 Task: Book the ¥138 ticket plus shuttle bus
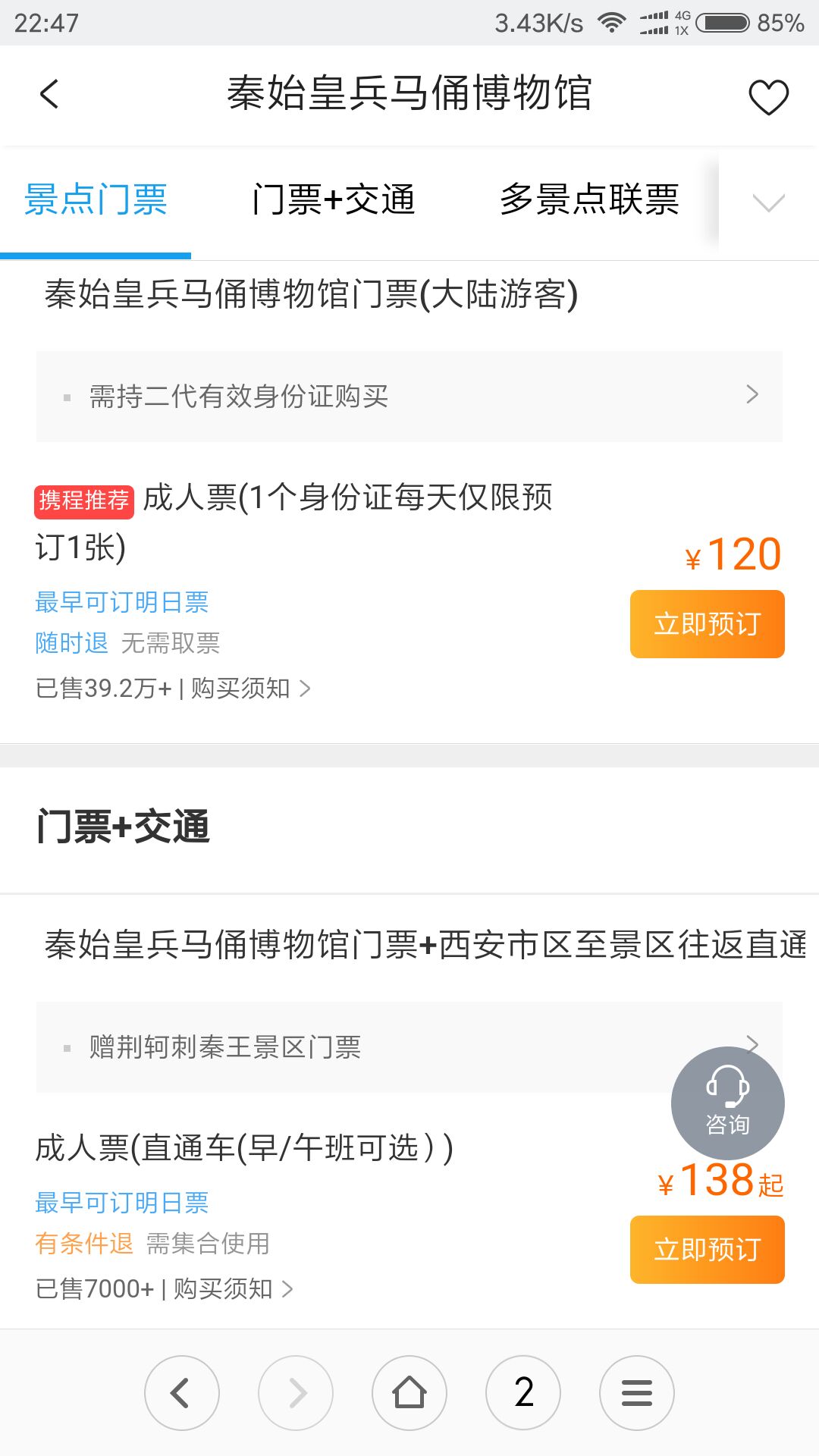[x=707, y=1250]
